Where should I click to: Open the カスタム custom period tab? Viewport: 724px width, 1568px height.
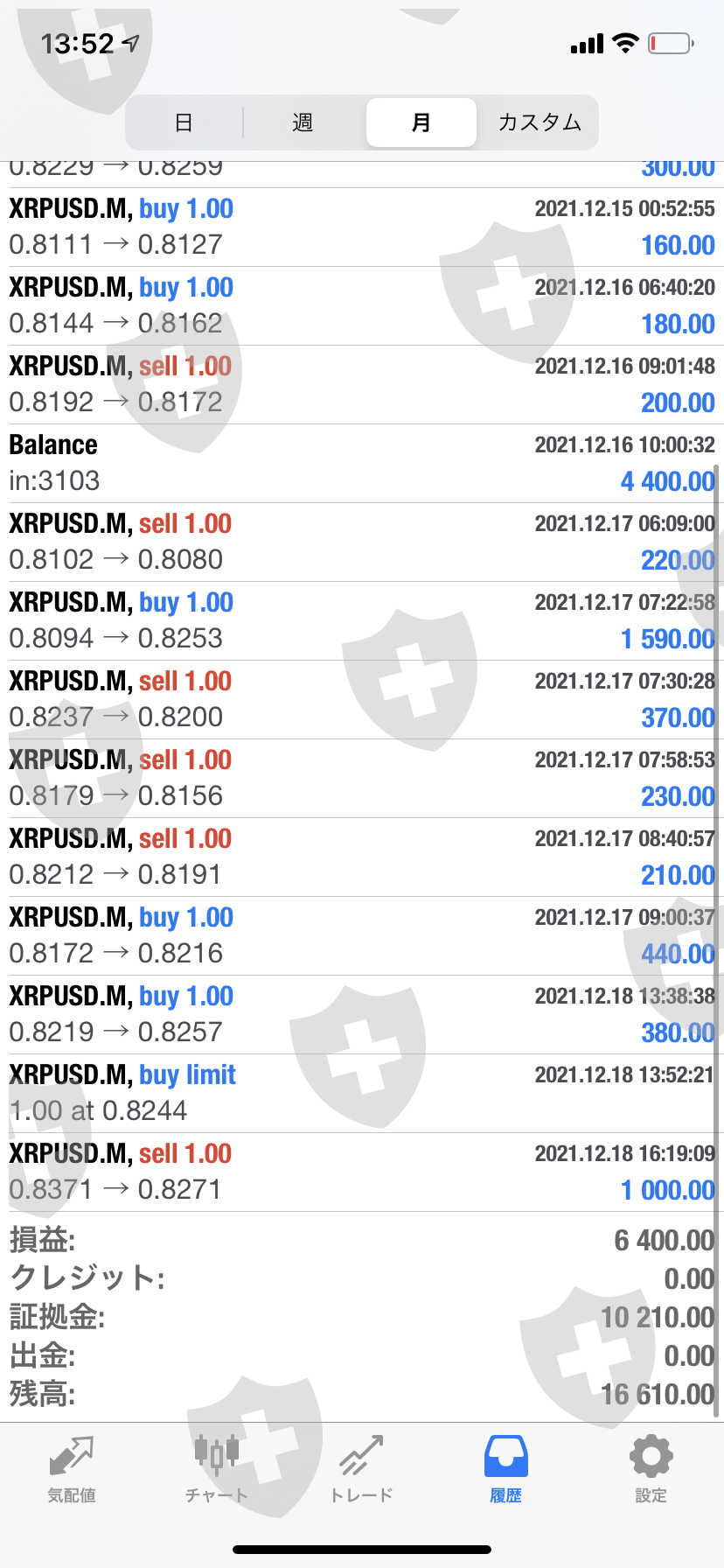tap(539, 122)
